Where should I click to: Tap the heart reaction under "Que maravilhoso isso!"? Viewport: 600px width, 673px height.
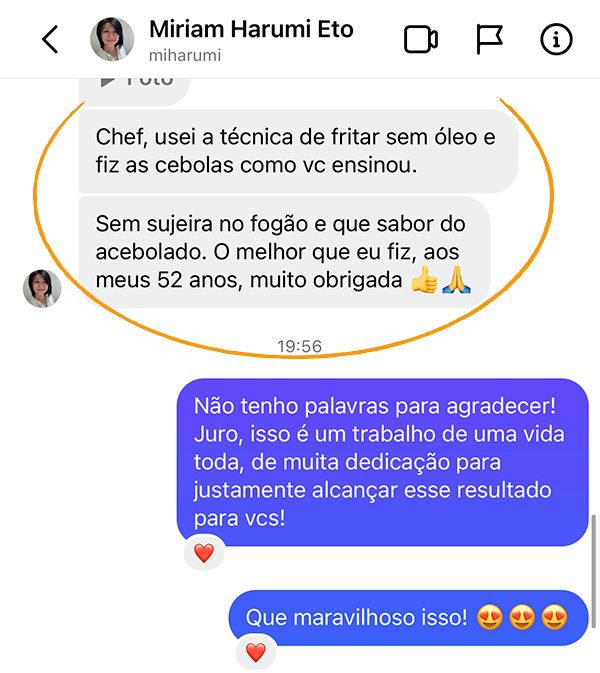click(x=255, y=652)
